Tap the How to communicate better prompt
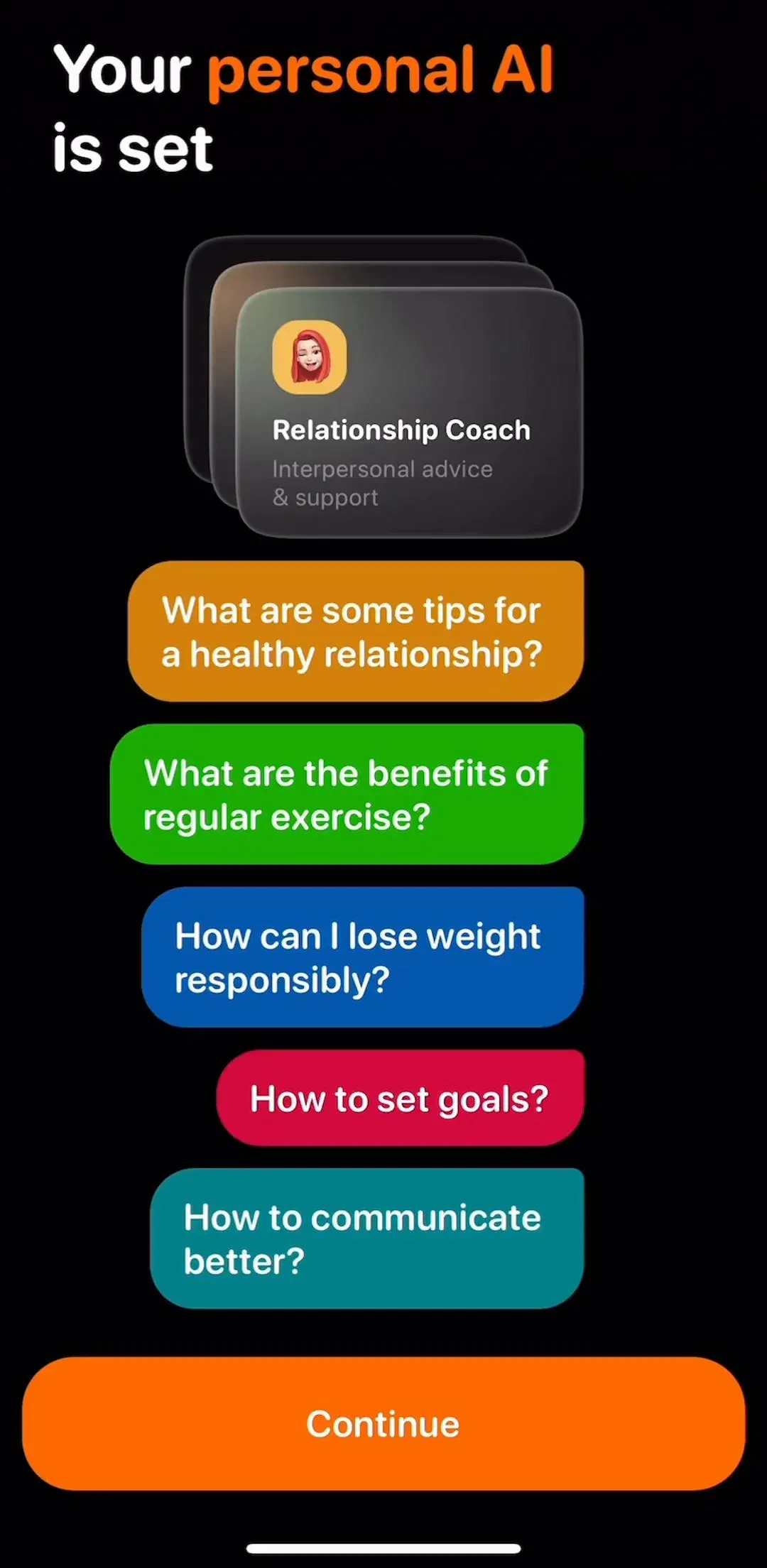 click(367, 1238)
